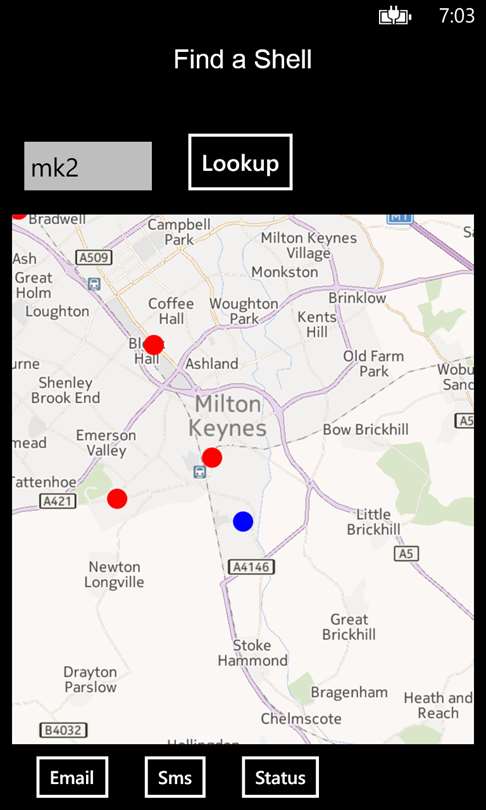
Task: Select the red marker below Milton Keynes label
Action: [x=212, y=457]
